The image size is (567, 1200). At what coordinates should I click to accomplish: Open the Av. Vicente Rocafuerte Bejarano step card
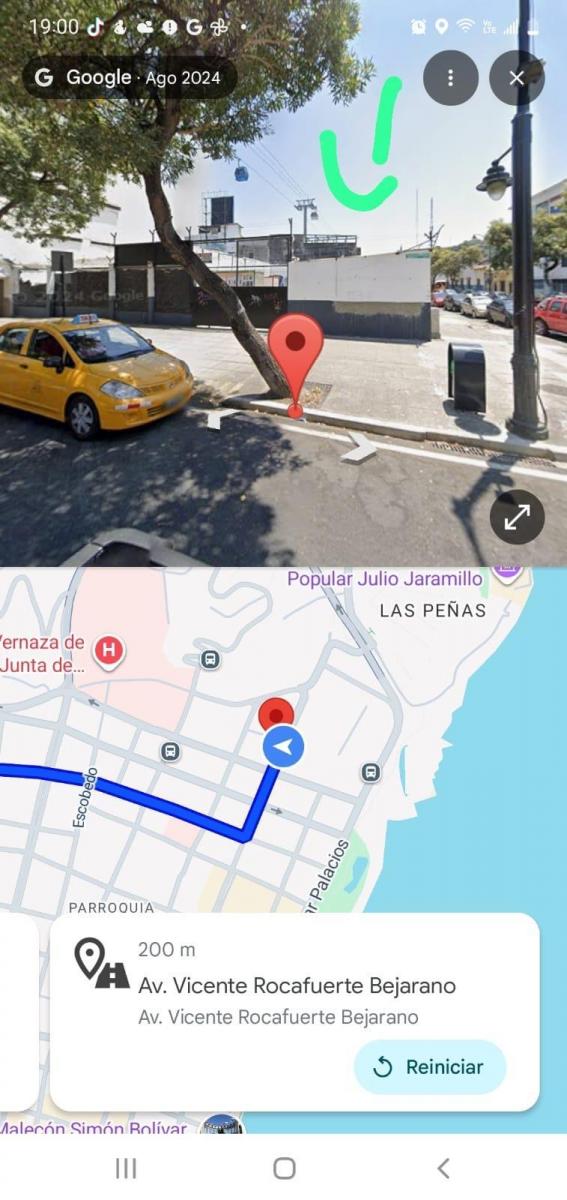coord(295,1012)
